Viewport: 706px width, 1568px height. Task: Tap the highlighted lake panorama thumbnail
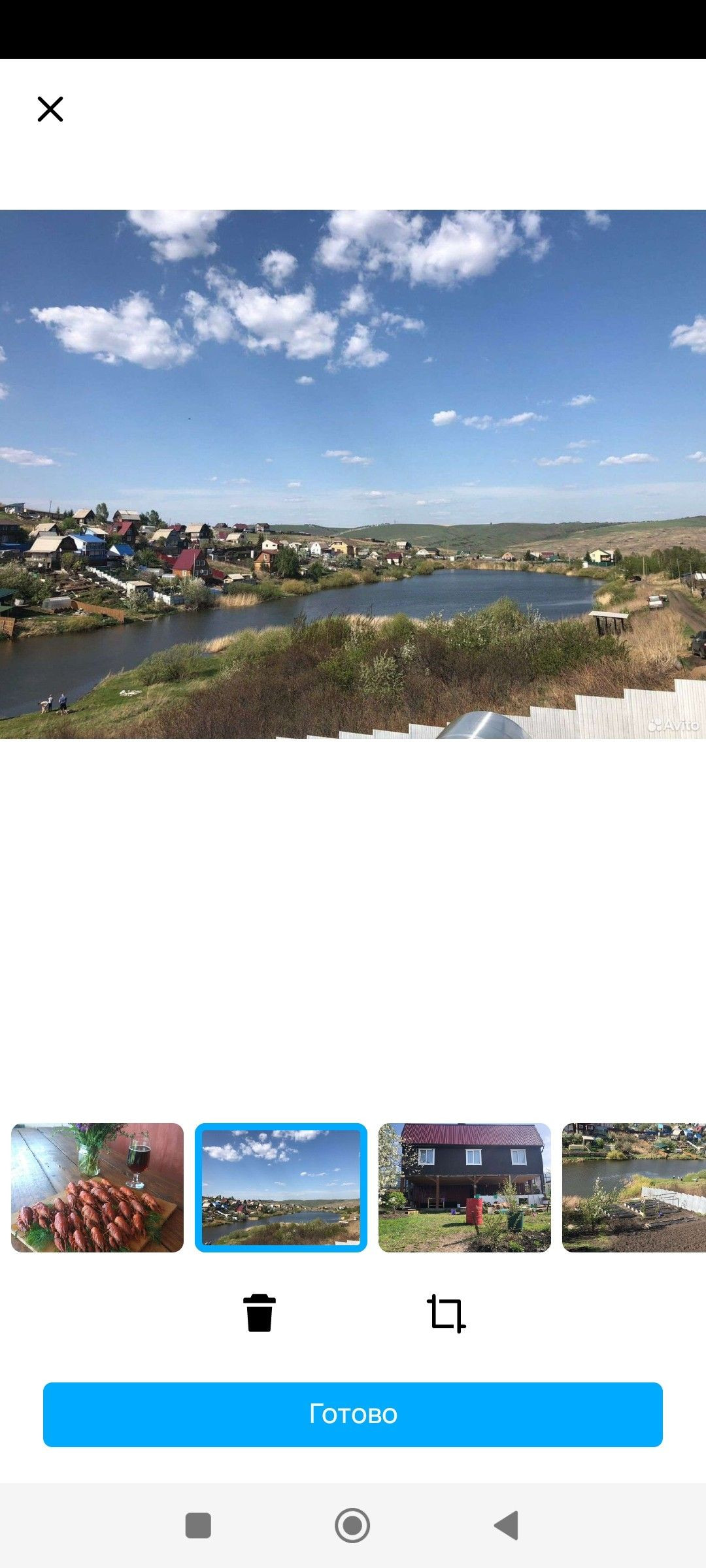point(281,1187)
